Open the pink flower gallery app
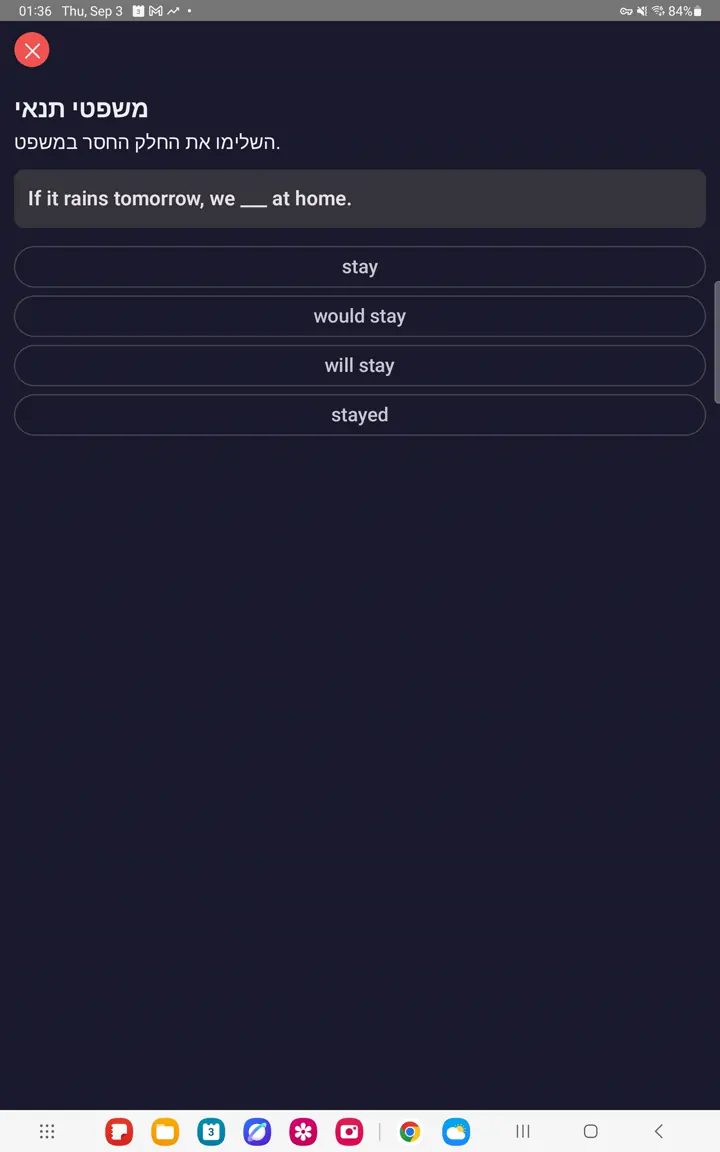Image resolution: width=720 pixels, height=1152 pixels. (303, 1131)
